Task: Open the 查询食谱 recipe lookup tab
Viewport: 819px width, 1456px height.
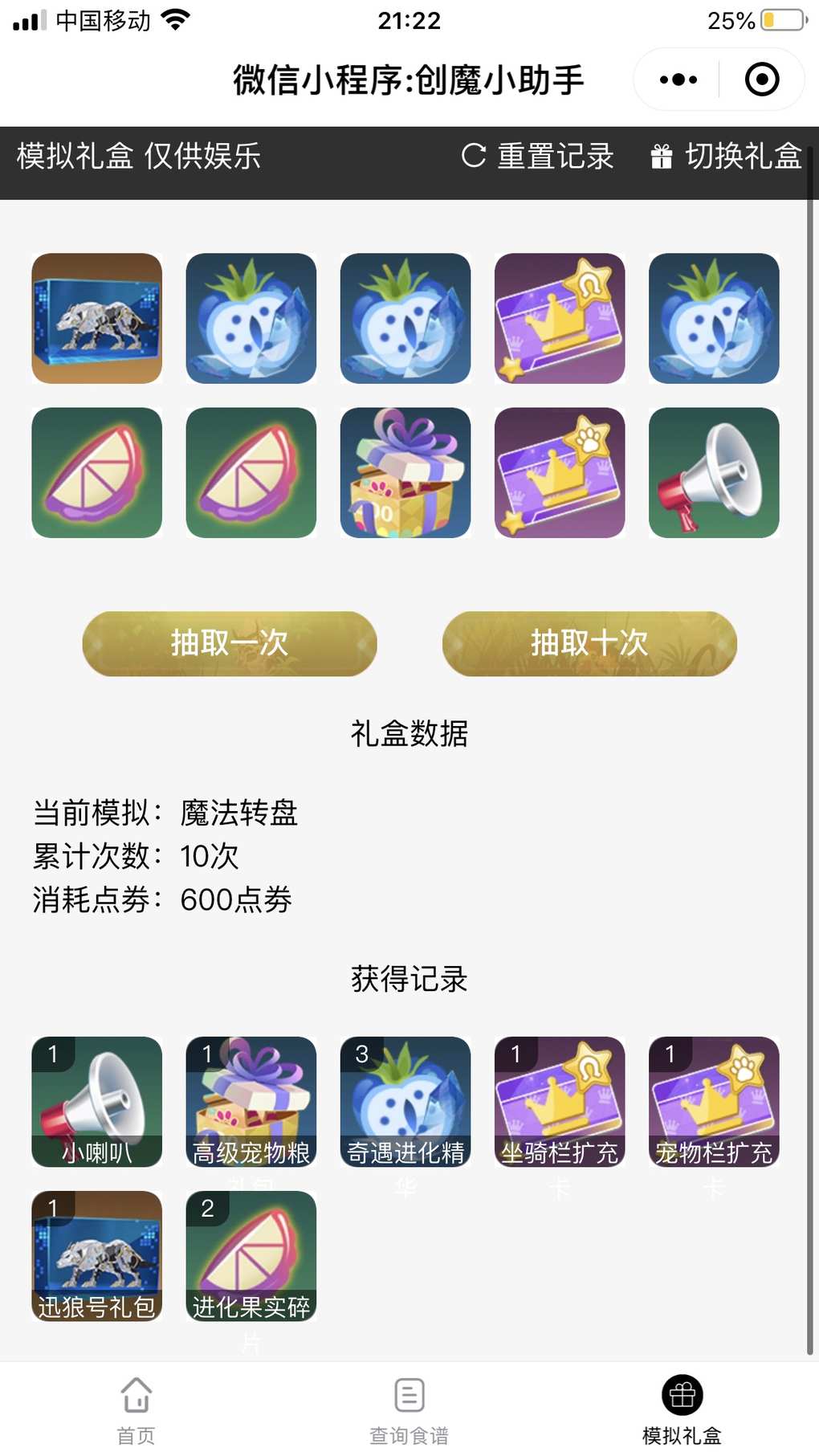Action: [x=409, y=1409]
